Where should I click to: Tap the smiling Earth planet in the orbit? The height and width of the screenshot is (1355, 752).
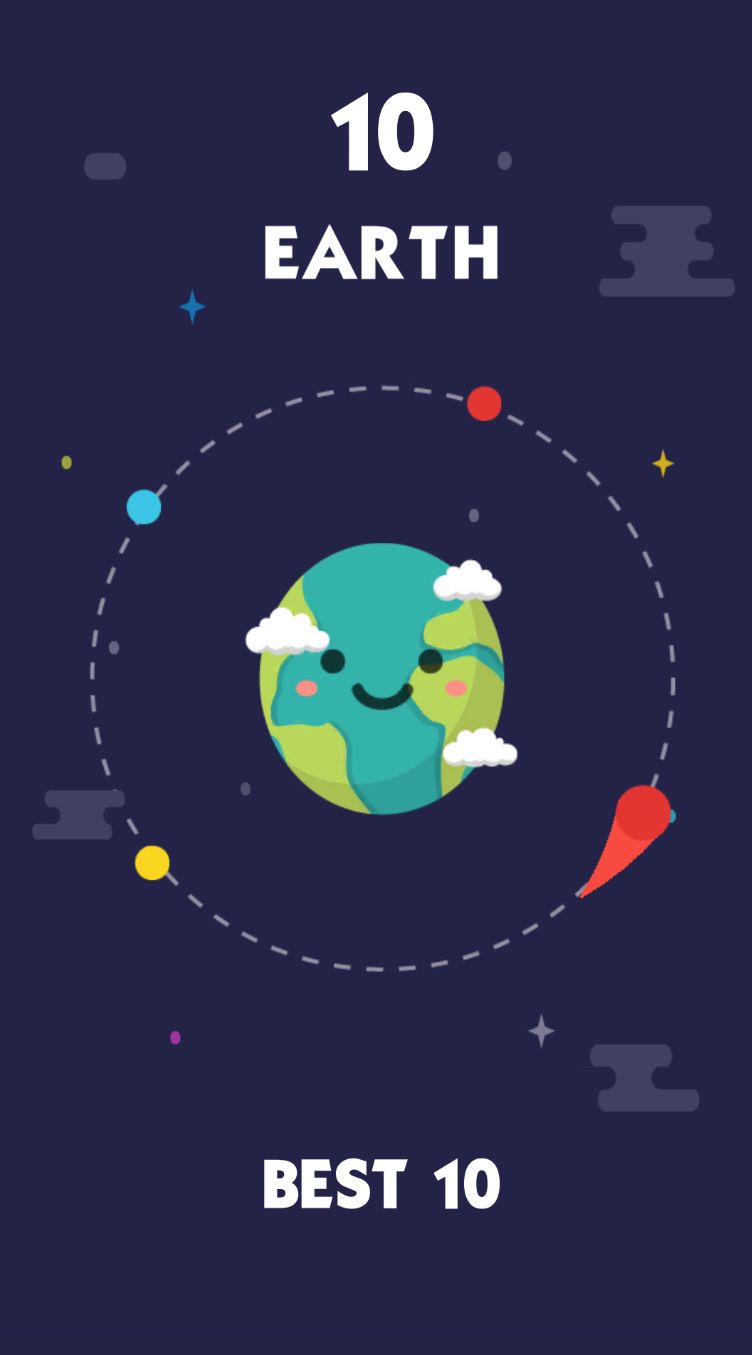point(381,678)
